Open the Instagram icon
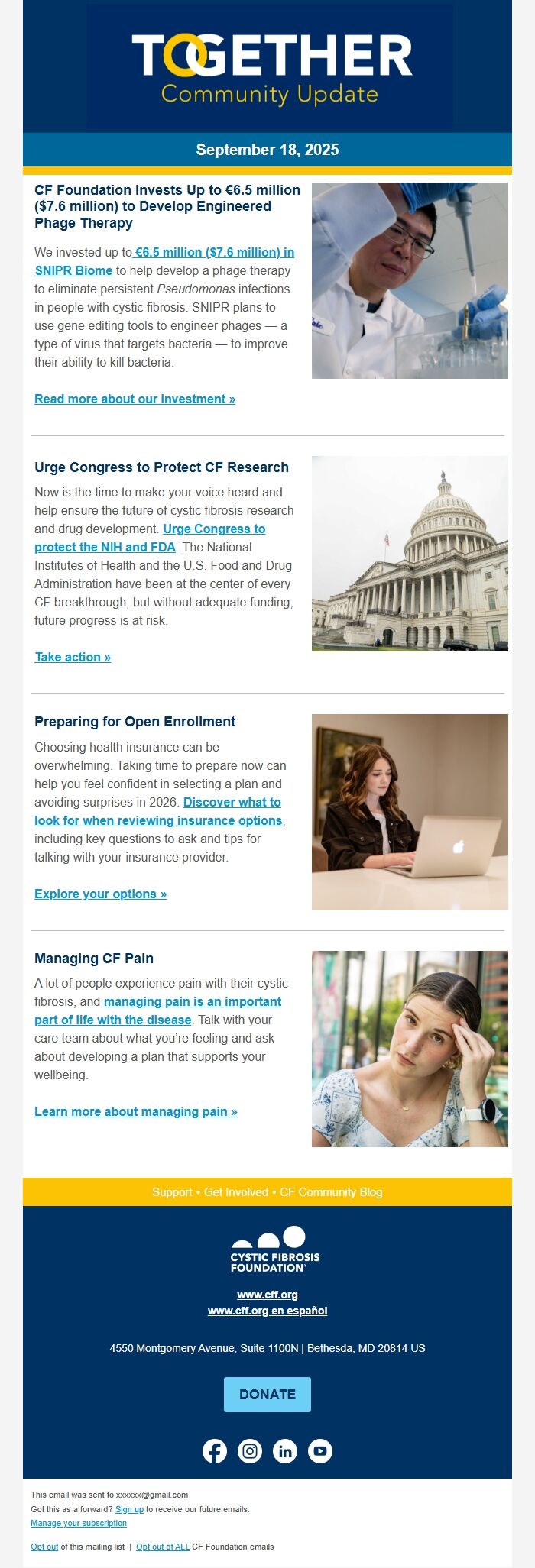535x1568 pixels. coord(250,1451)
